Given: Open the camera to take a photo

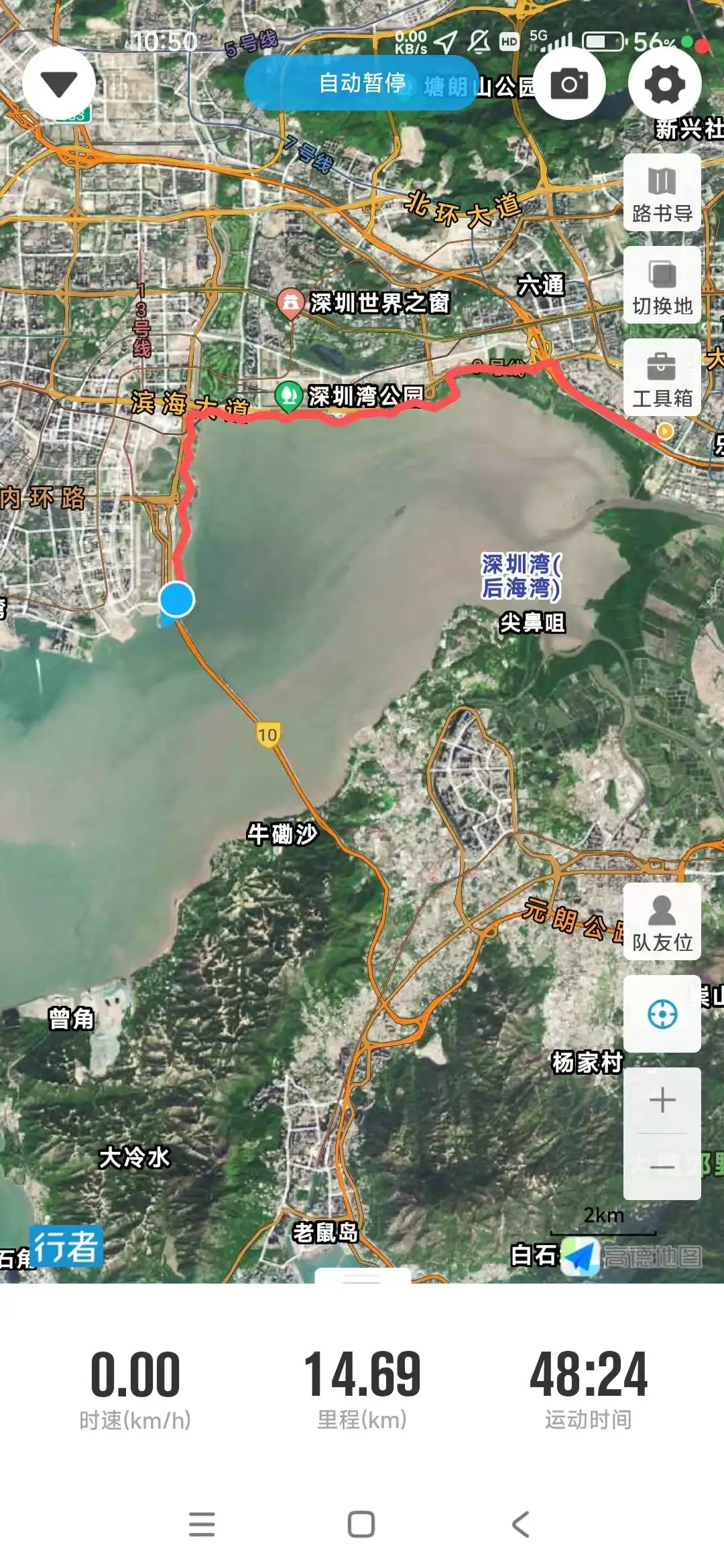Looking at the screenshot, I should point(569,84).
